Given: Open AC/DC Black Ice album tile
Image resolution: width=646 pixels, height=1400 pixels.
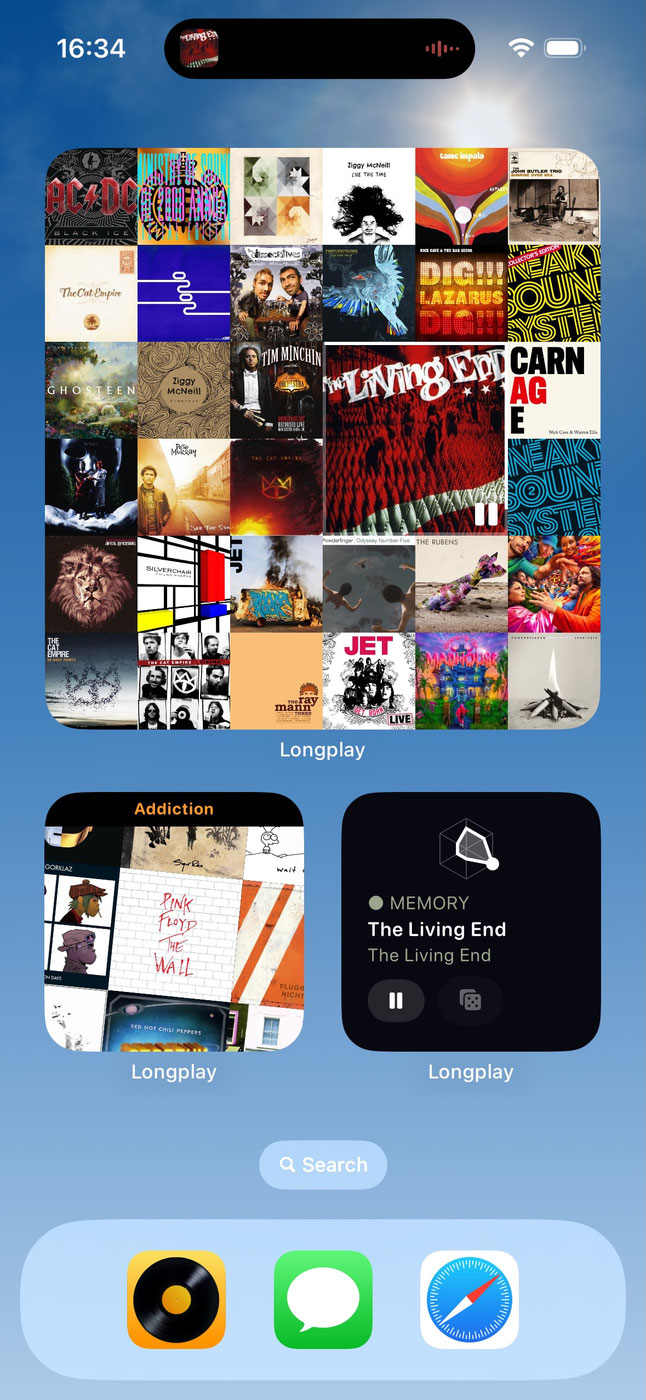Looking at the screenshot, I should pos(91,197).
